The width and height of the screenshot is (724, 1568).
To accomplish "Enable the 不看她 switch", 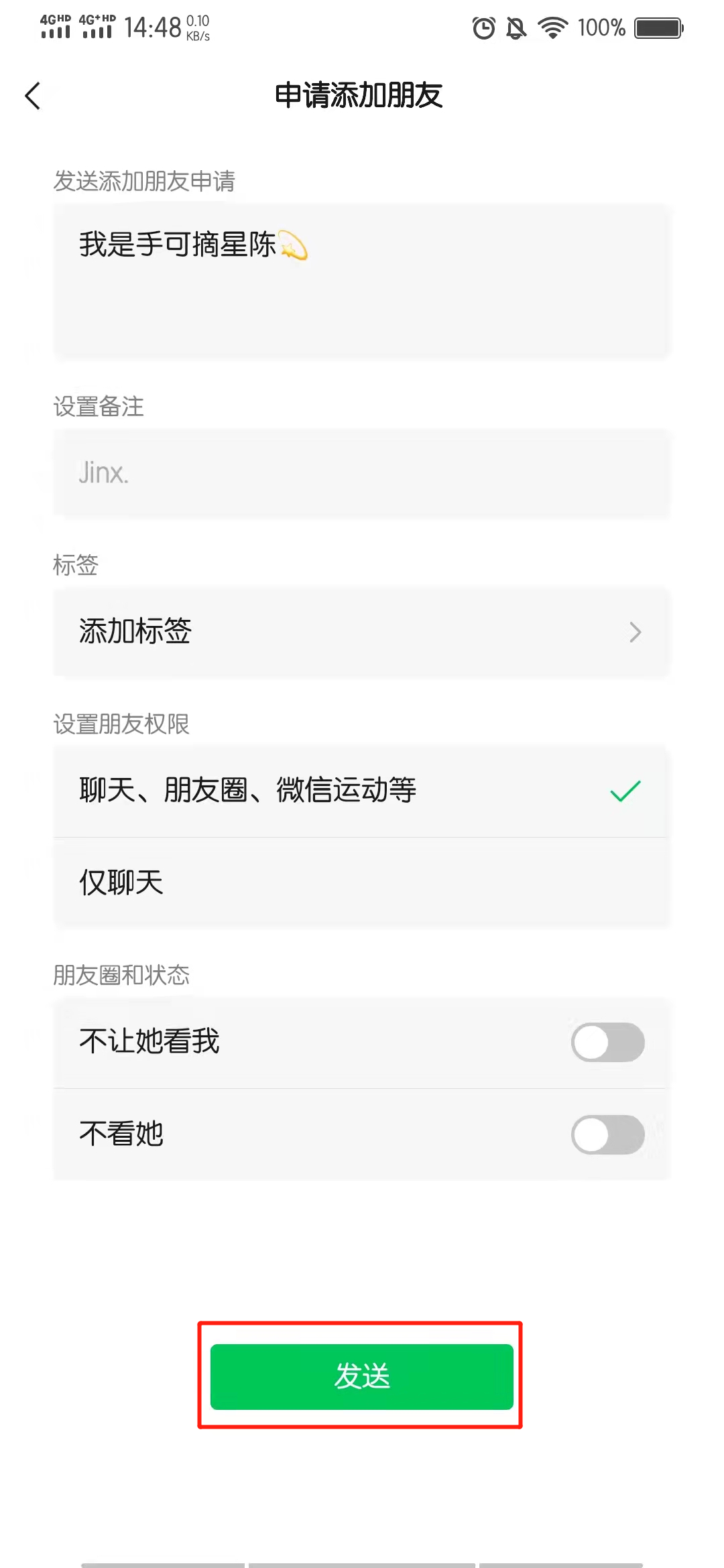I will click(608, 1134).
